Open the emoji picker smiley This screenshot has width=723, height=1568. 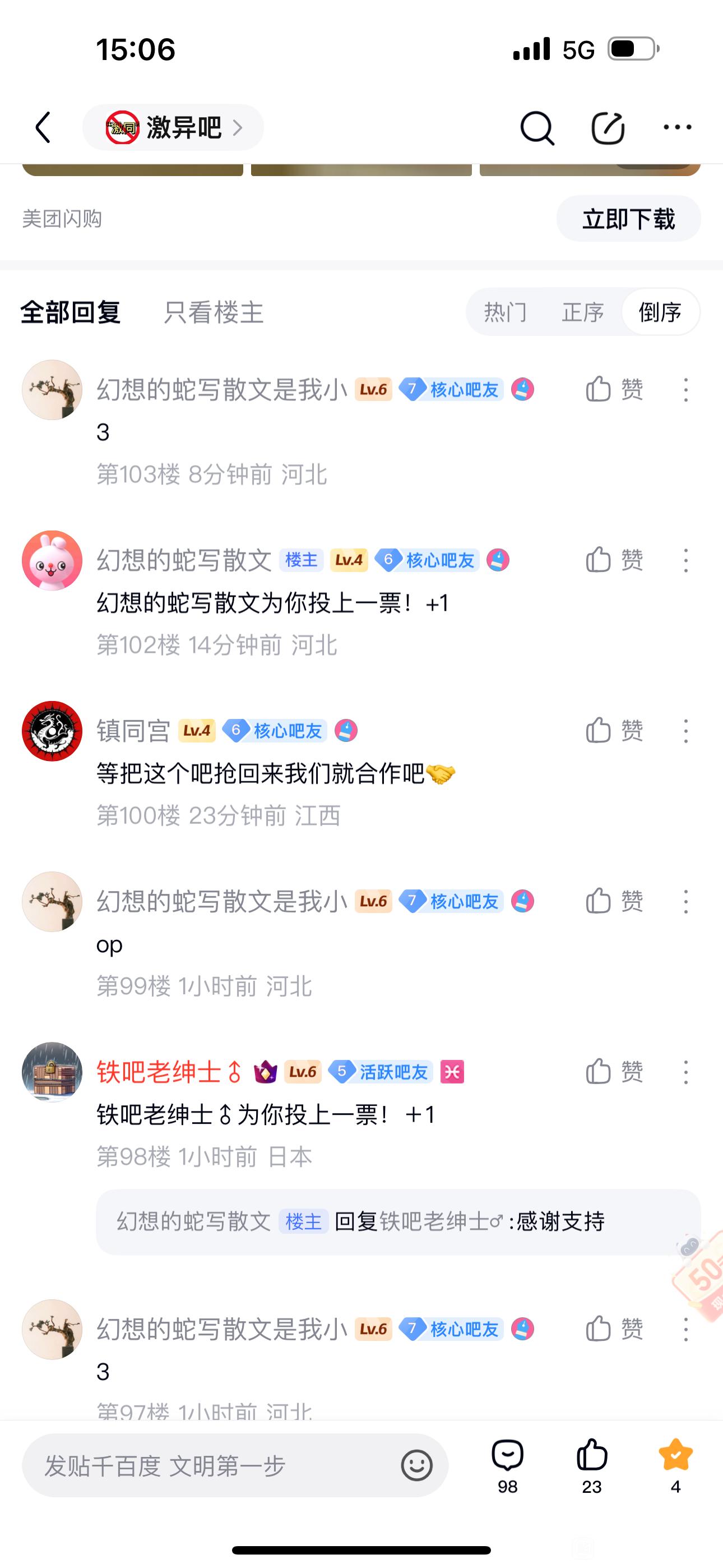pos(417,1465)
